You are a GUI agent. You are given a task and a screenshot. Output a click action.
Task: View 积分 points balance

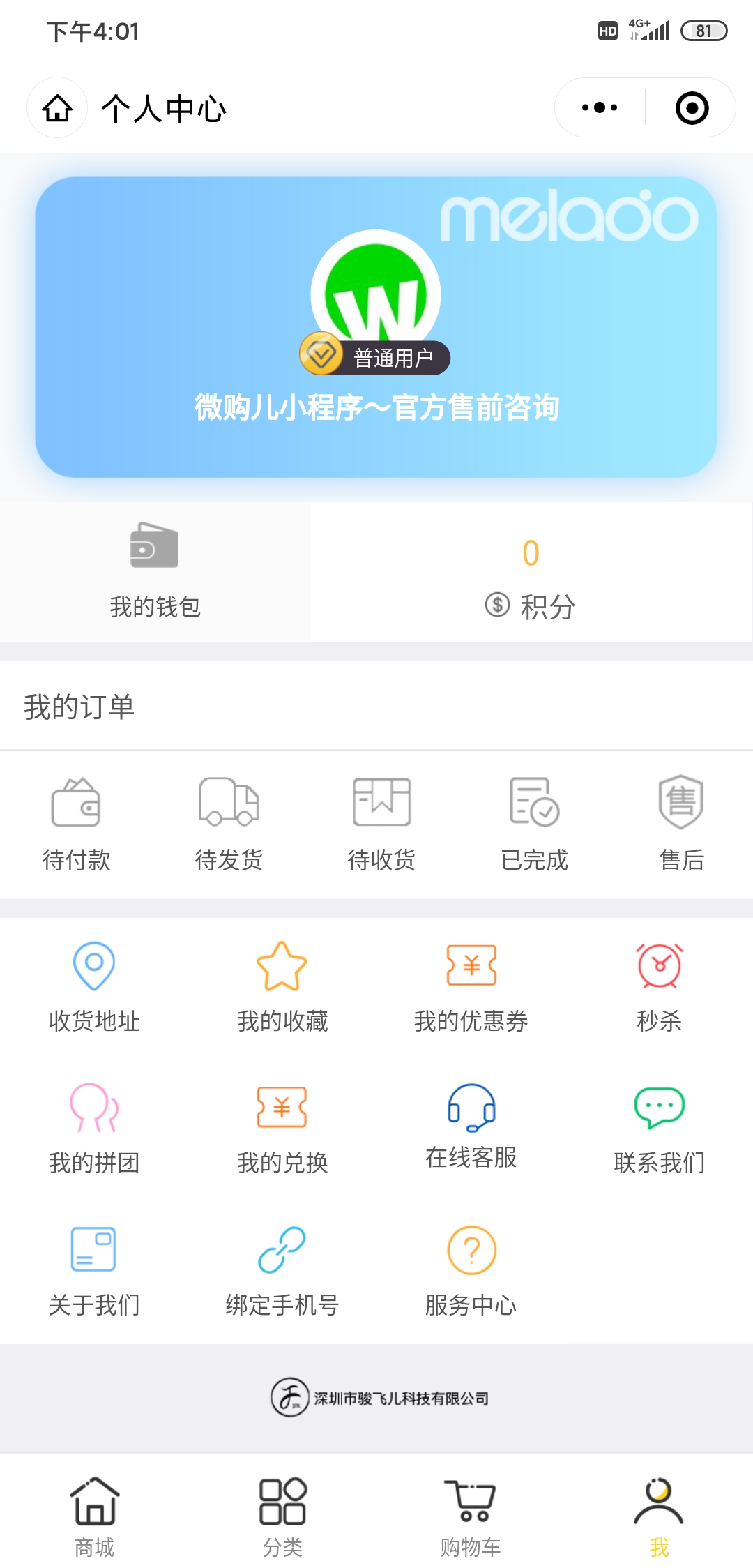[x=531, y=571]
